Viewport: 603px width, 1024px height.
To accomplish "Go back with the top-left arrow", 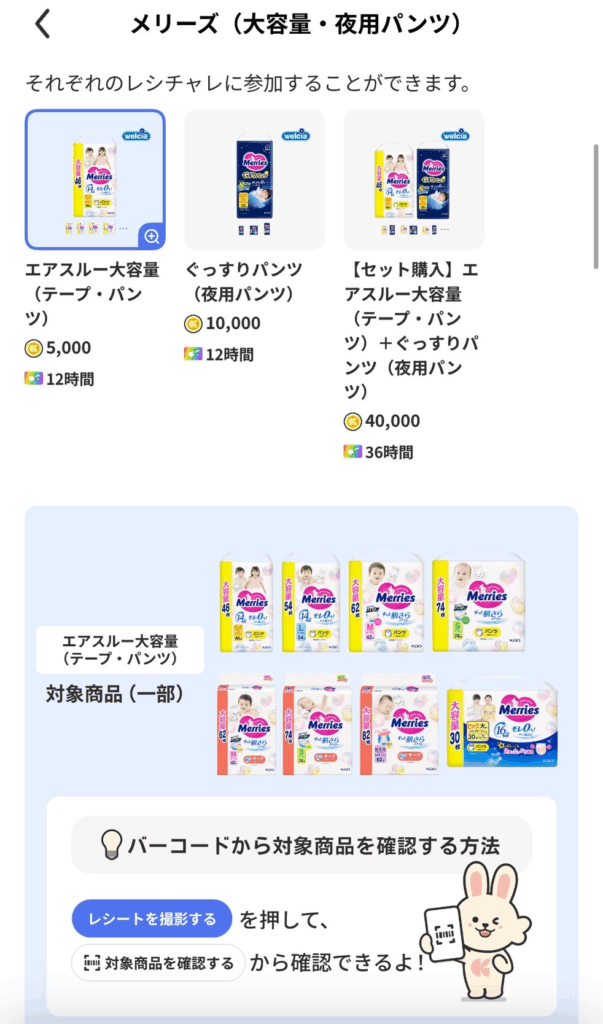I will [42, 24].
